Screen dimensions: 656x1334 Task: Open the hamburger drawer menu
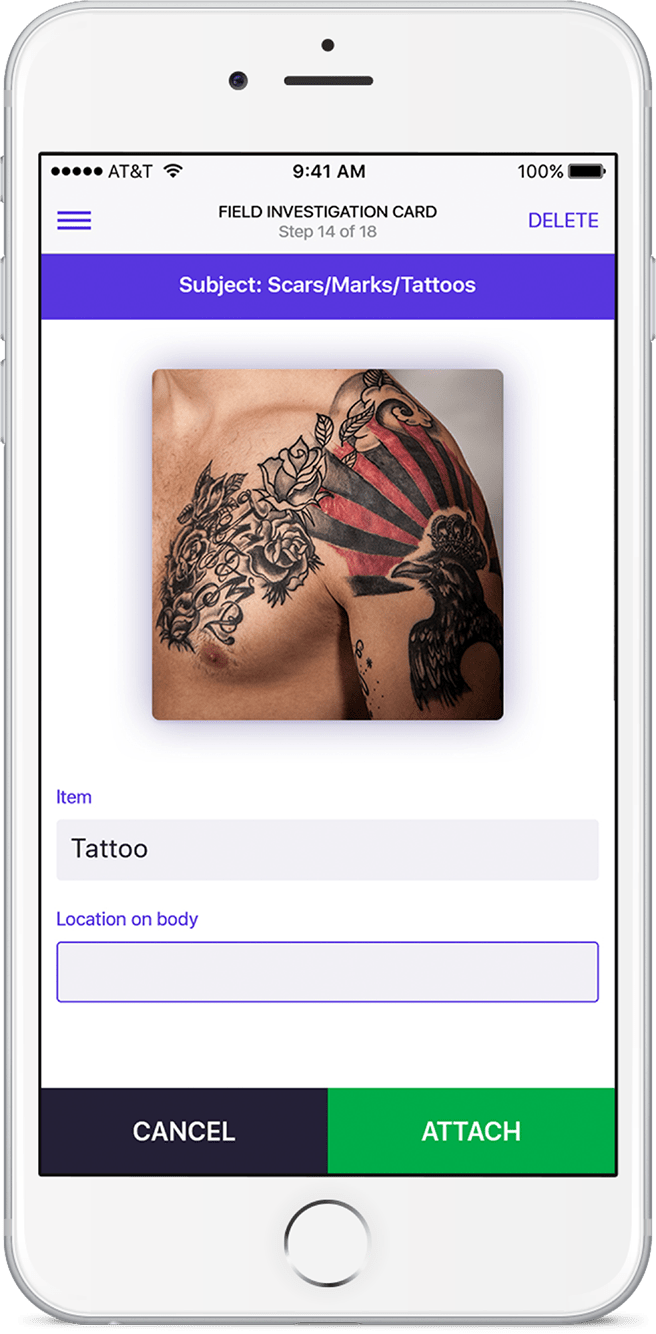(74, 221)
